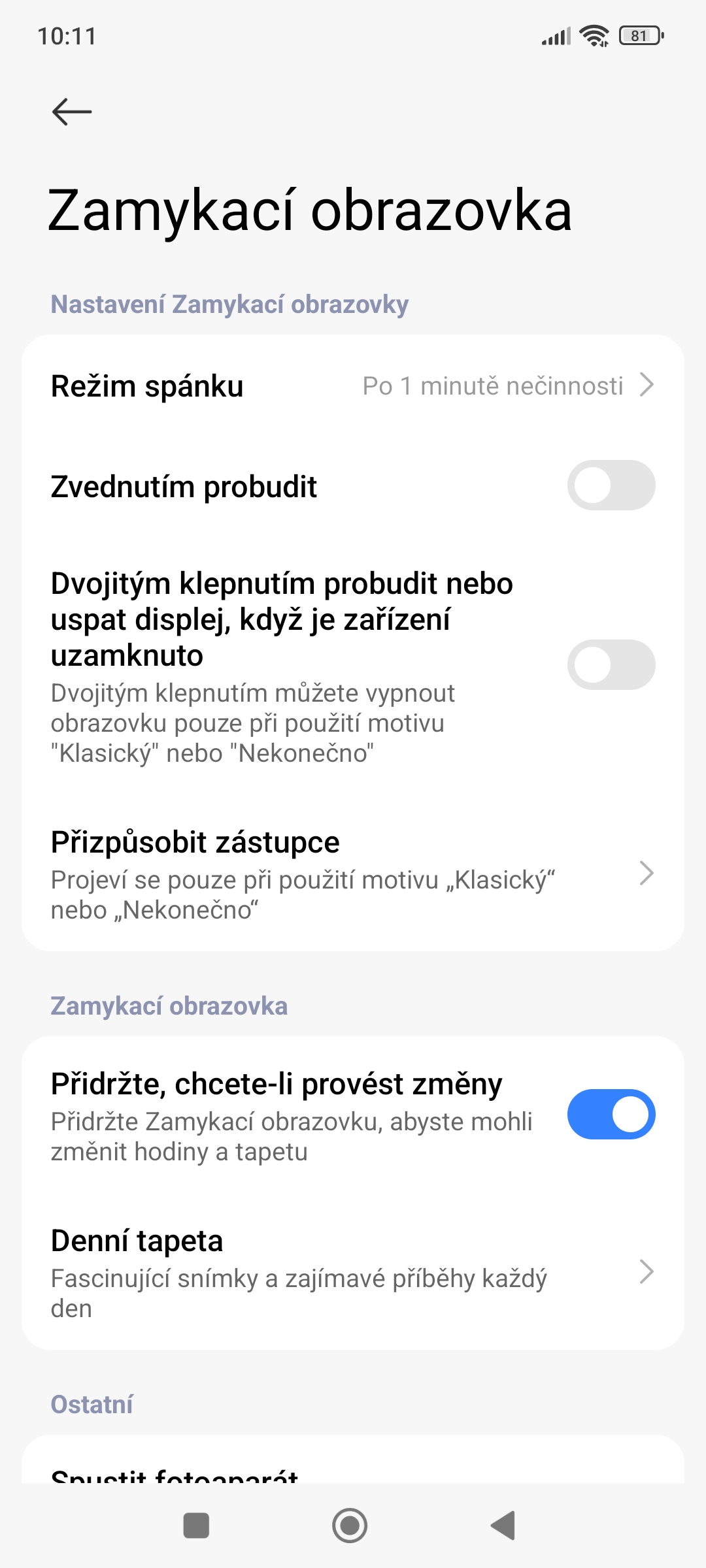
Task: Open Režim spánku setting
Action: (x=353, y=386)
